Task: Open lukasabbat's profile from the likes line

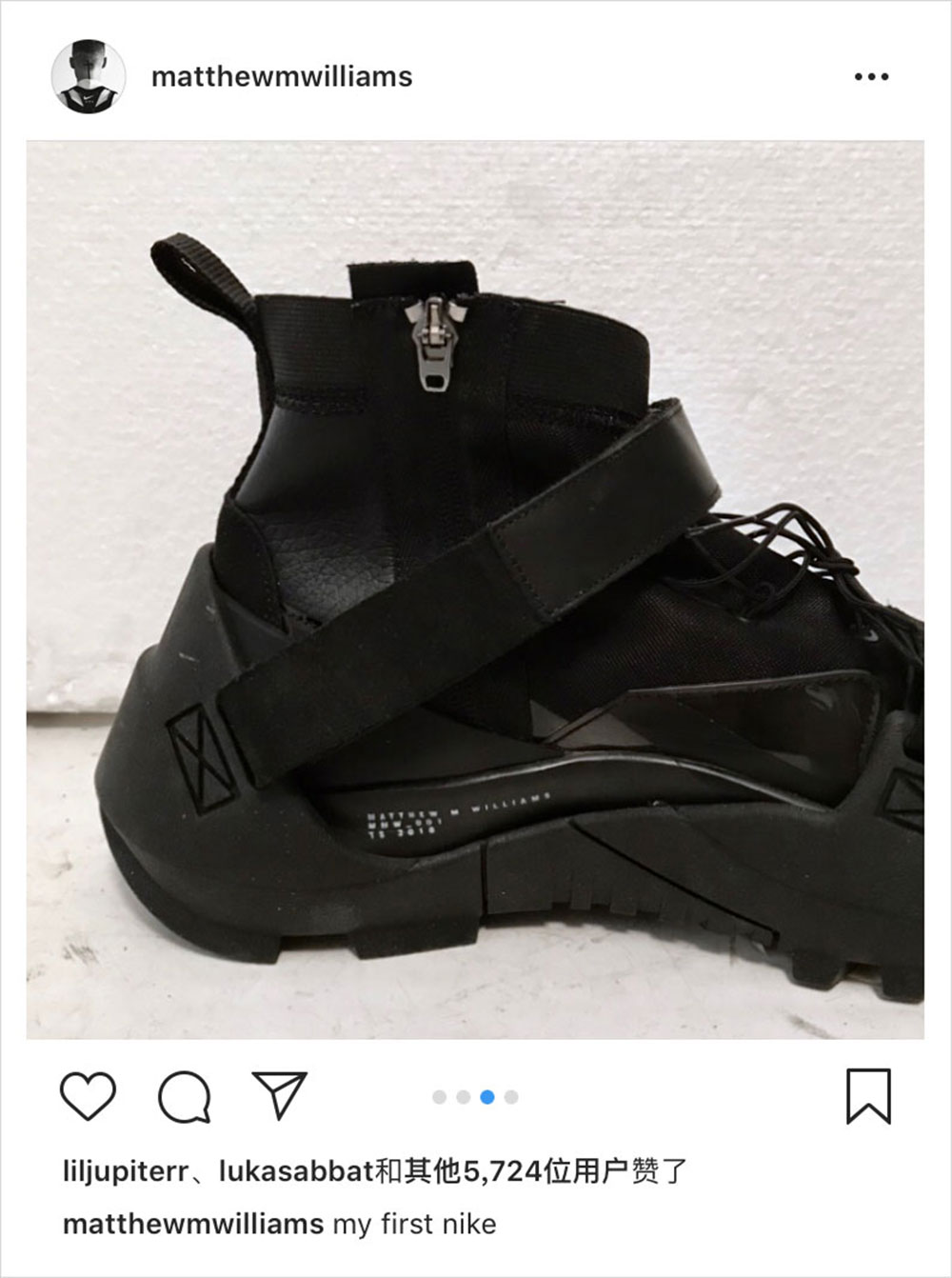Action: [295, 1171]
